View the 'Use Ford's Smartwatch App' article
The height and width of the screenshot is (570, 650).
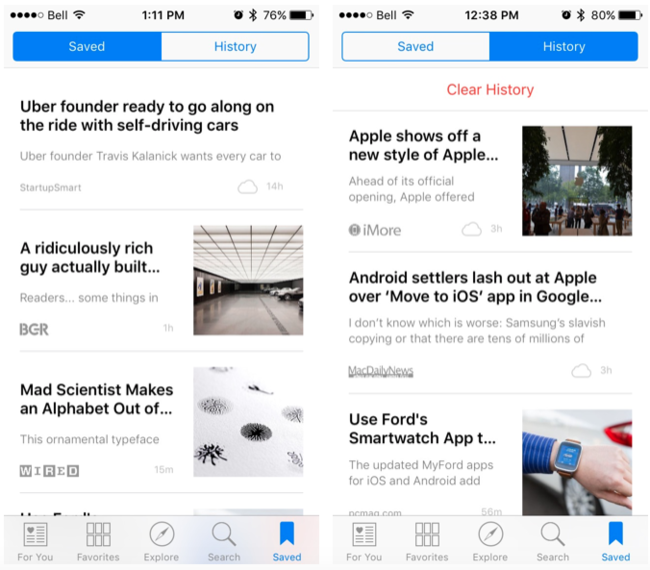[423, 429]
